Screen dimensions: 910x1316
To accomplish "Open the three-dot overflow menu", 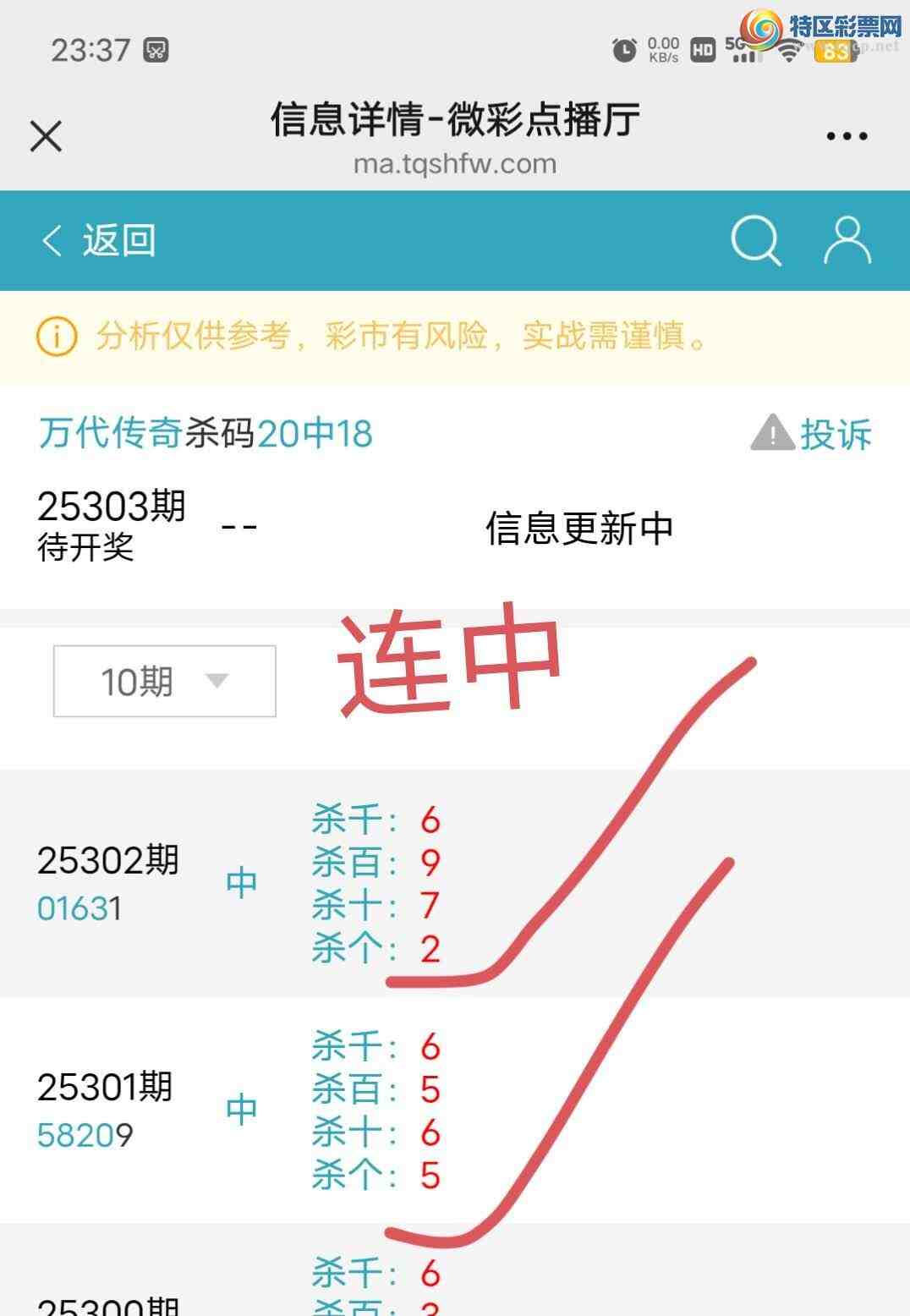I will pyautogui.click(x=846, y=136).
